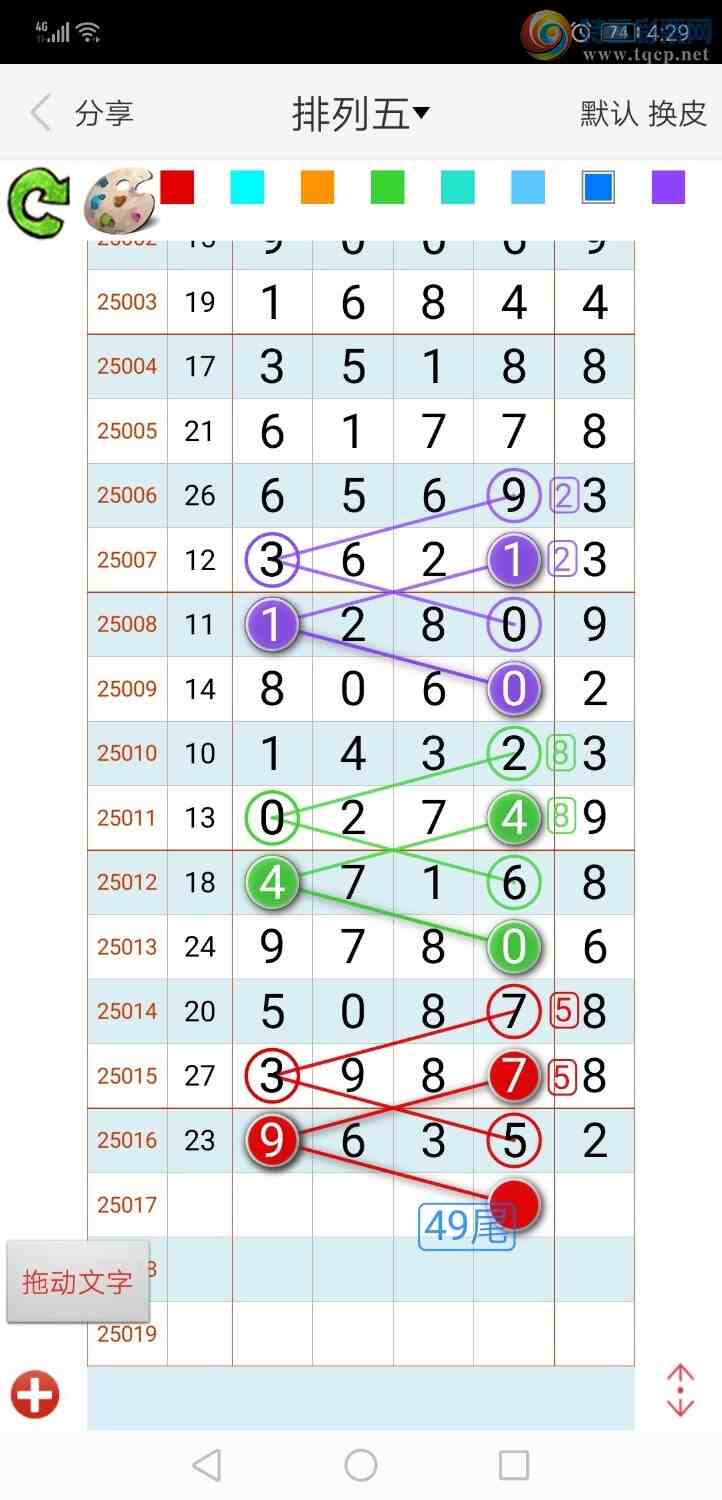
Task: Go back using the top-left arrow
Action: [40, 113]
